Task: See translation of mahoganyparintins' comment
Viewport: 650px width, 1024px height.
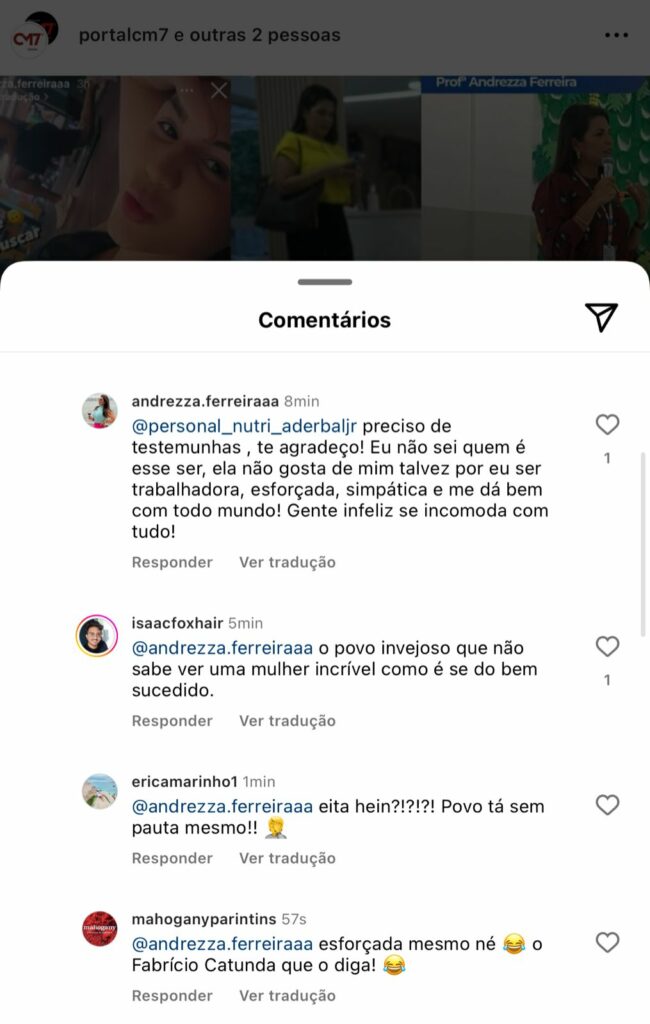Action: (x=287, y=995)
